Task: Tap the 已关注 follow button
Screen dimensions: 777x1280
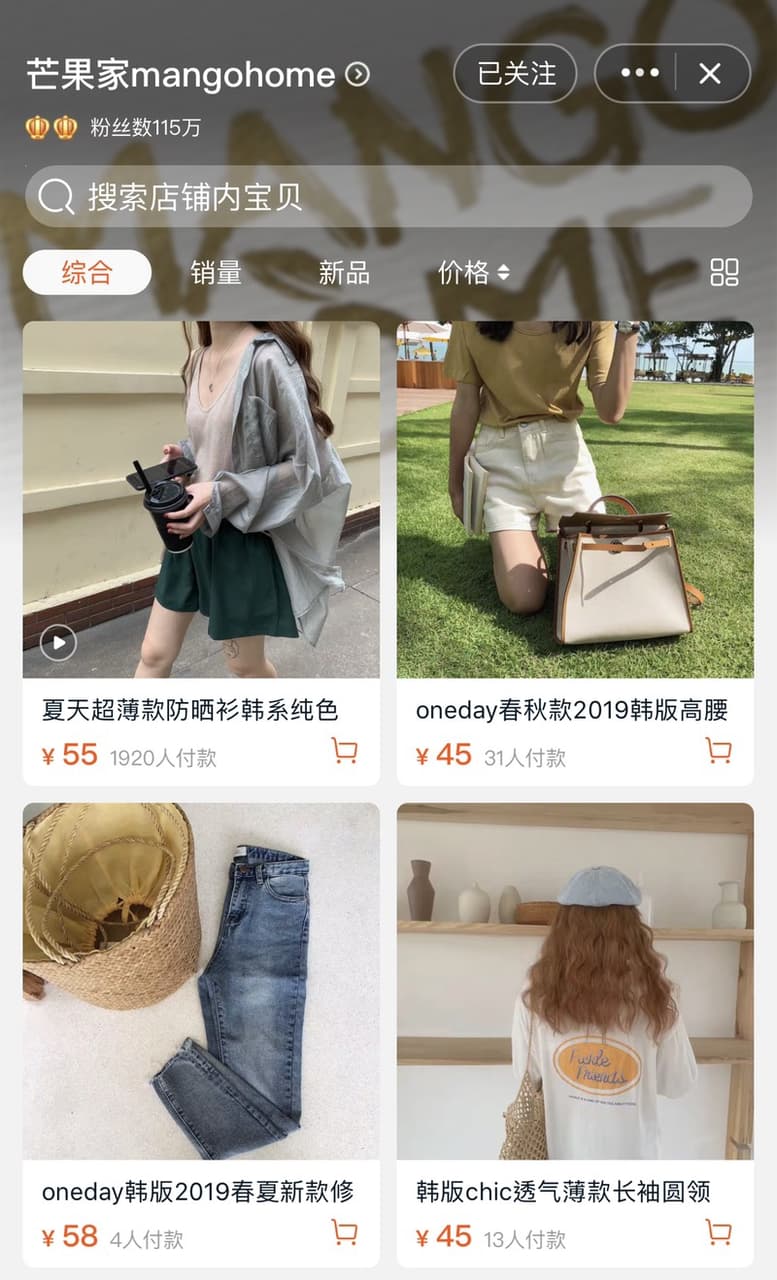Action: (x=515, y=74)
